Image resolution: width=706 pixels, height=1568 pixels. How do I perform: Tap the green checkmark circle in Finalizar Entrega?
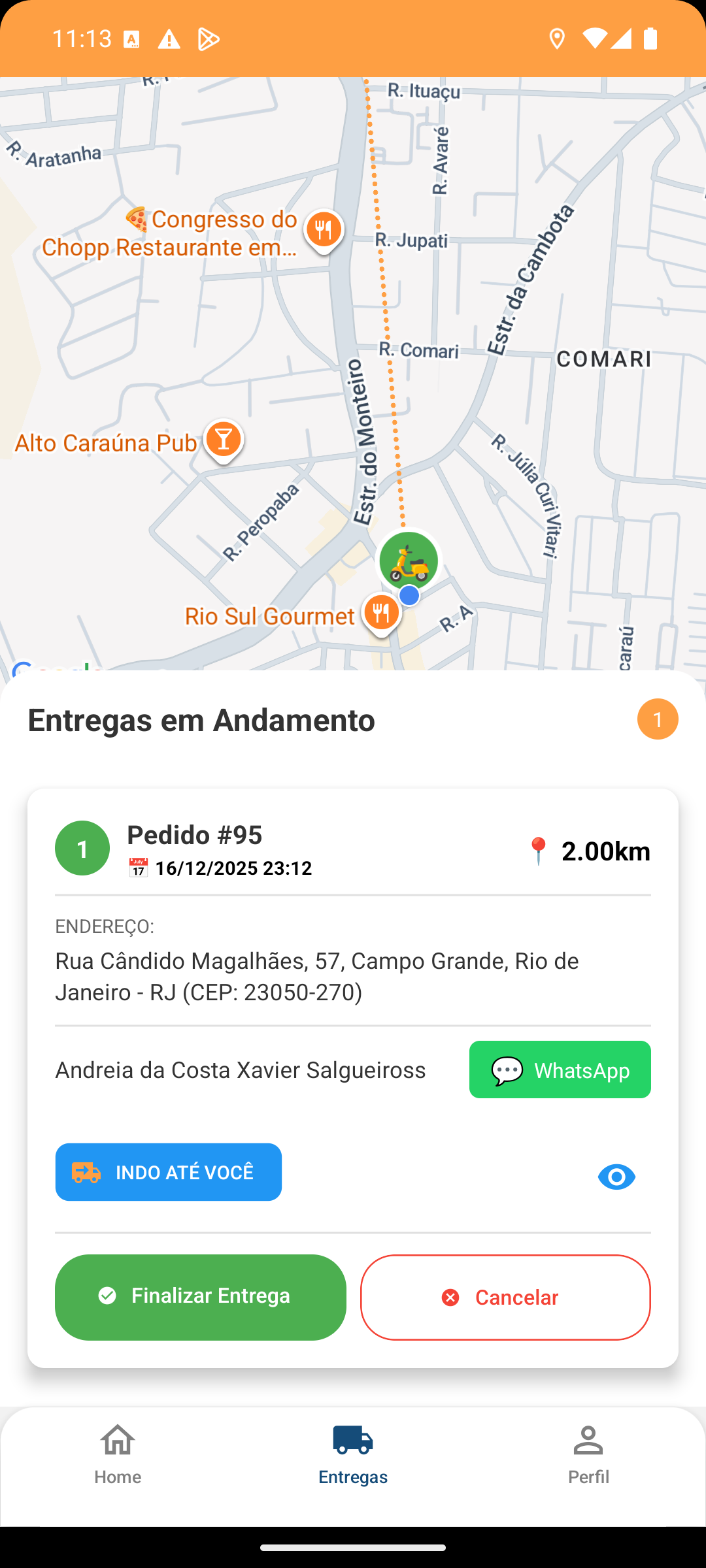pyautogui.click(x=108, y=1297)
